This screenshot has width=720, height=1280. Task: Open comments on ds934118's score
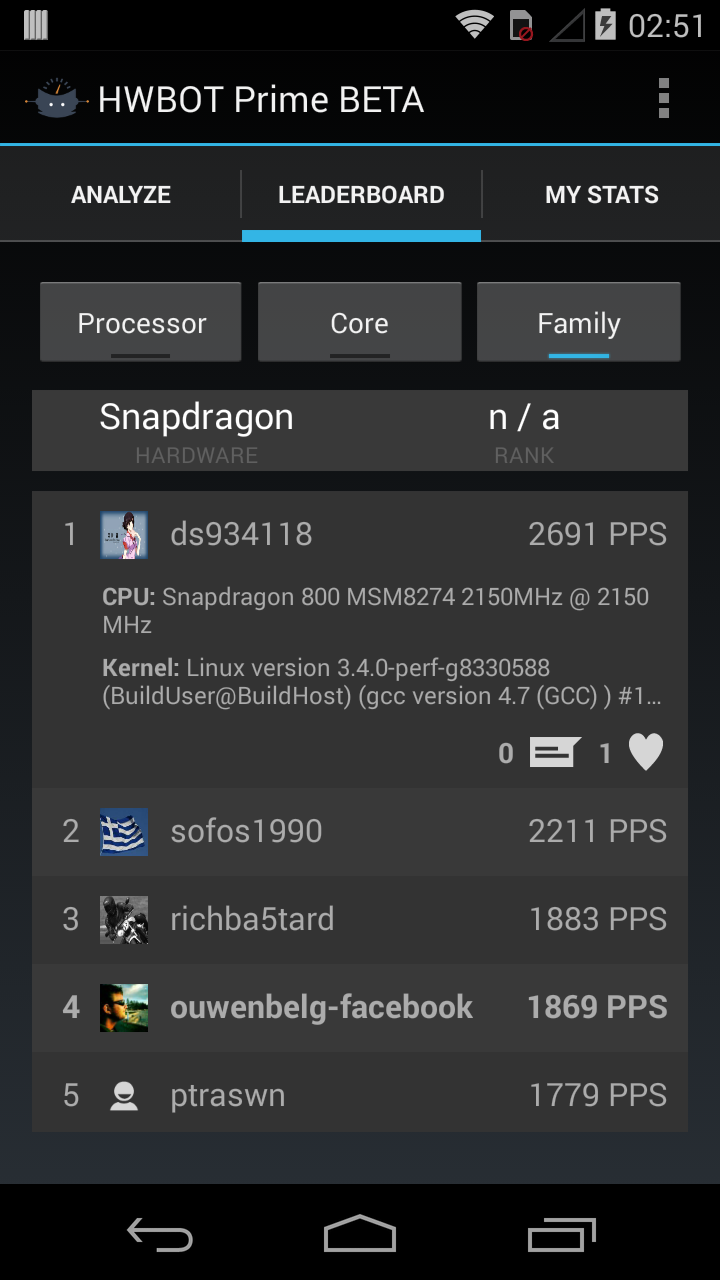pos(555,753)
